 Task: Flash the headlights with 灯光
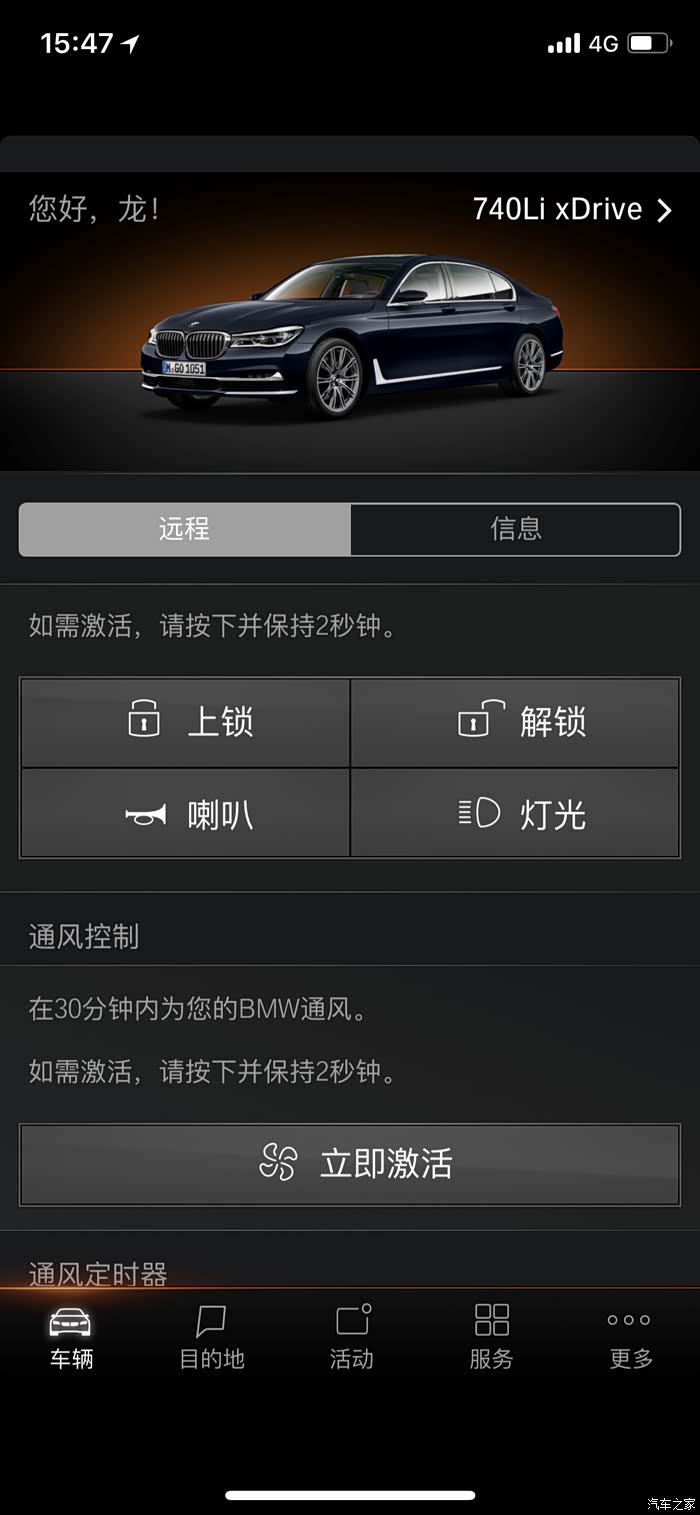click(x=515, y=813)
